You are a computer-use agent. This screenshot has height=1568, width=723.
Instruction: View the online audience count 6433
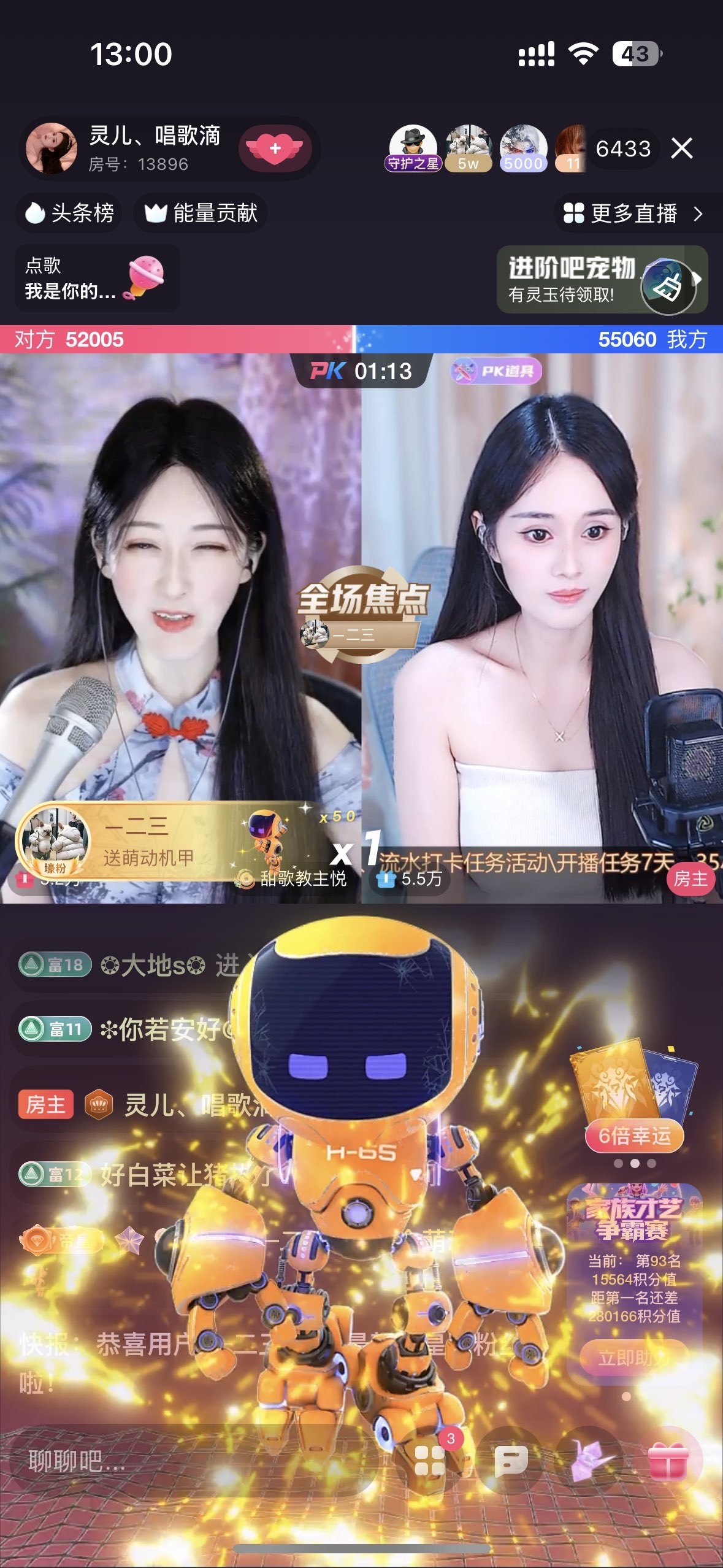tap(622, 148)
